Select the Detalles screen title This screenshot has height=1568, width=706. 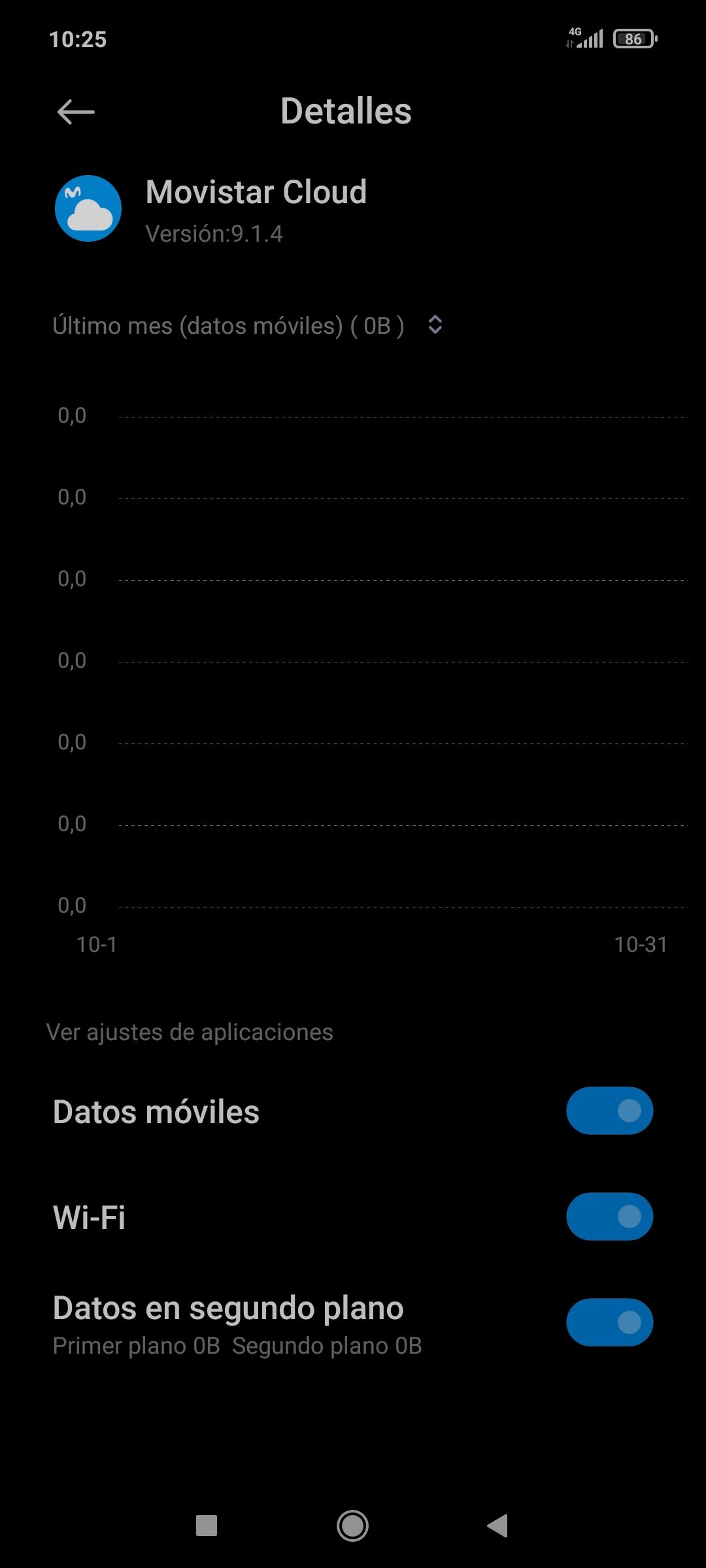346,111
